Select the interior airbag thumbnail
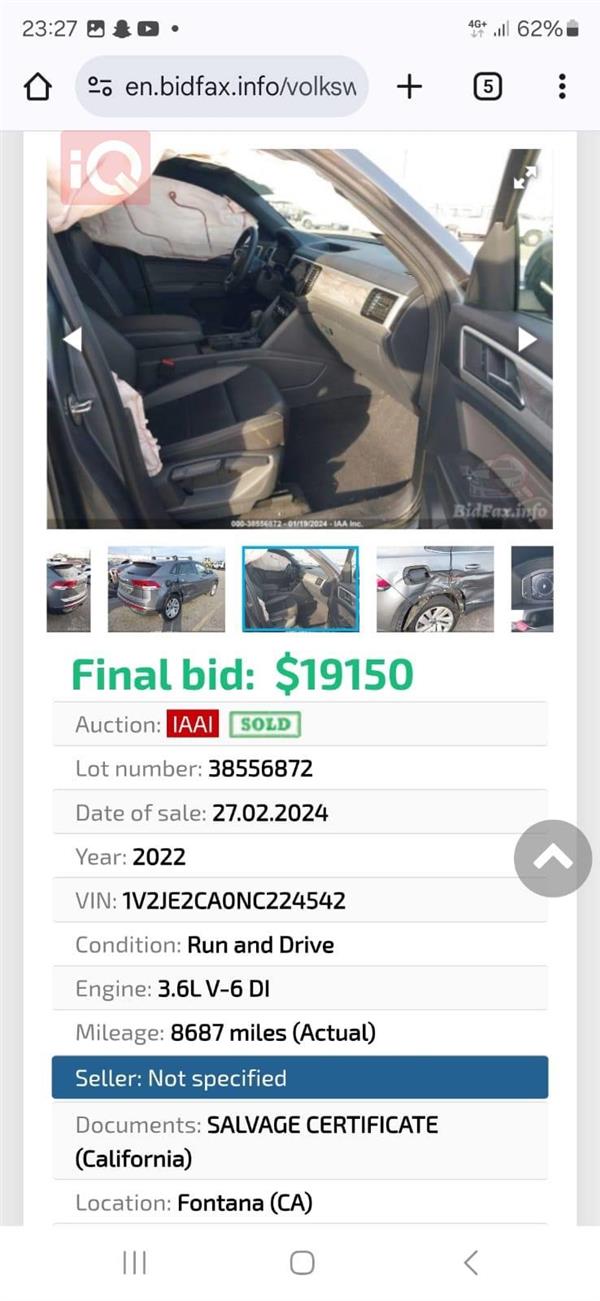Viewport: 600px width, 1301px height. click(300, 589)
